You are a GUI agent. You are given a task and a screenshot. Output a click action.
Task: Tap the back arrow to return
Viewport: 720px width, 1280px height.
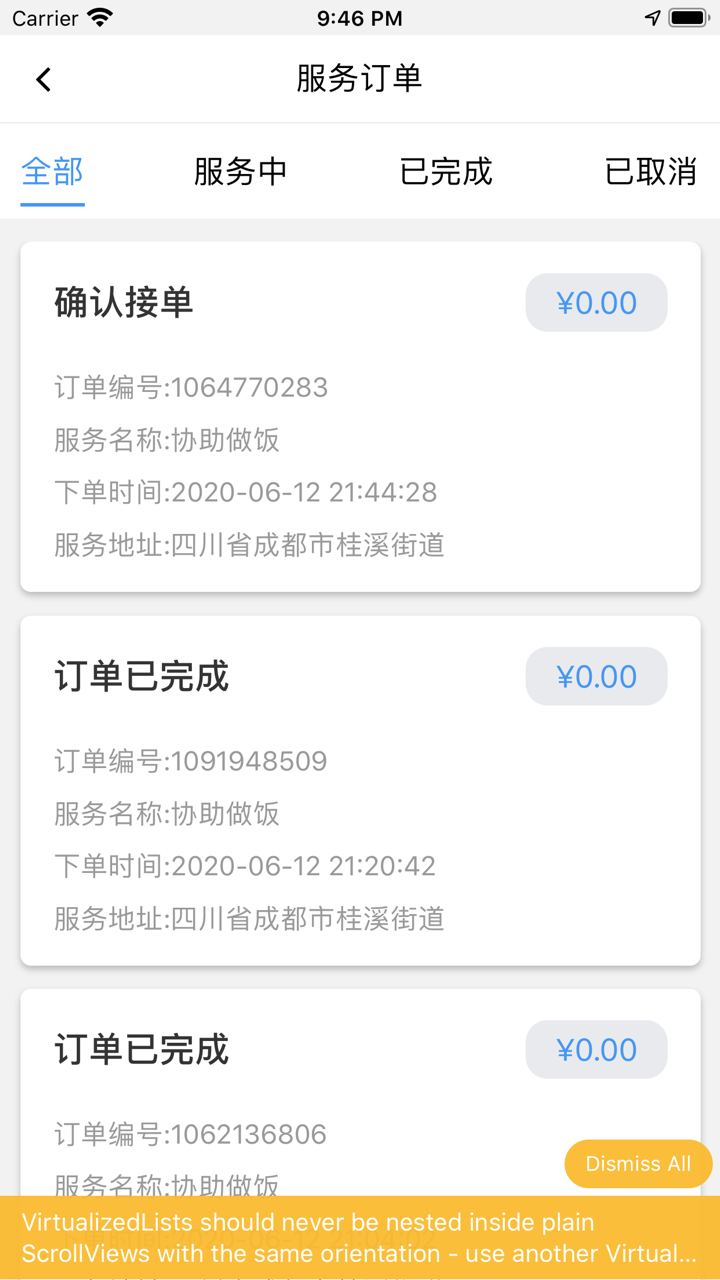coord(43,78)
